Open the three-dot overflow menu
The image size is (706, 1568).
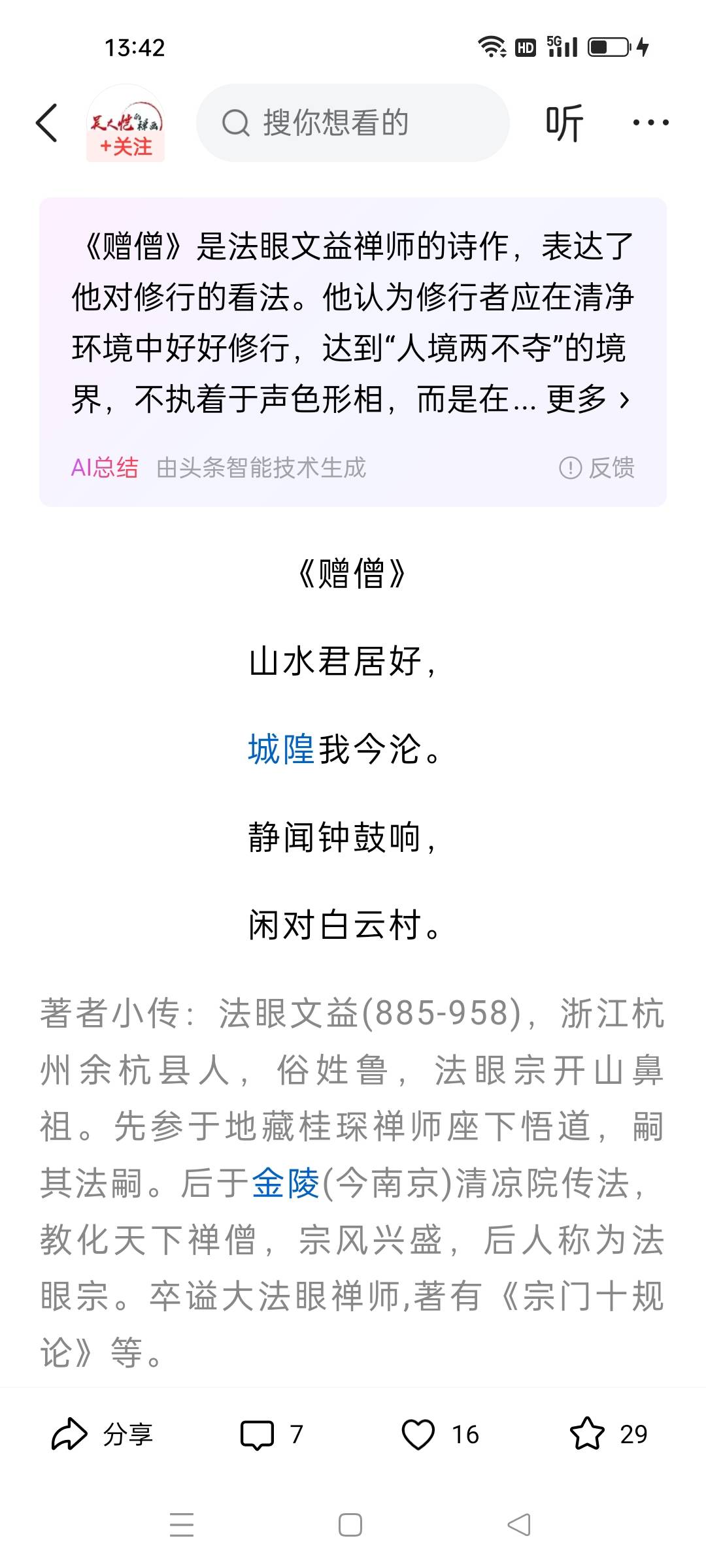click(650, 123)
